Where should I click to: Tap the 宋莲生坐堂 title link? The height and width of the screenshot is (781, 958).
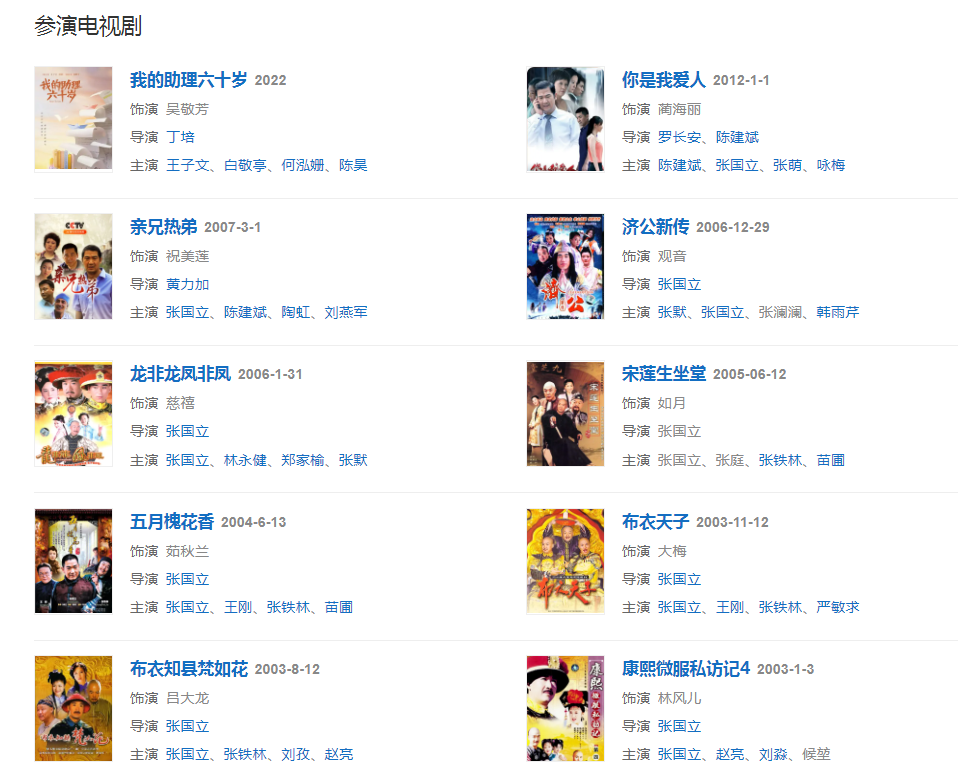pyautogui.click(x=663, y=374)
